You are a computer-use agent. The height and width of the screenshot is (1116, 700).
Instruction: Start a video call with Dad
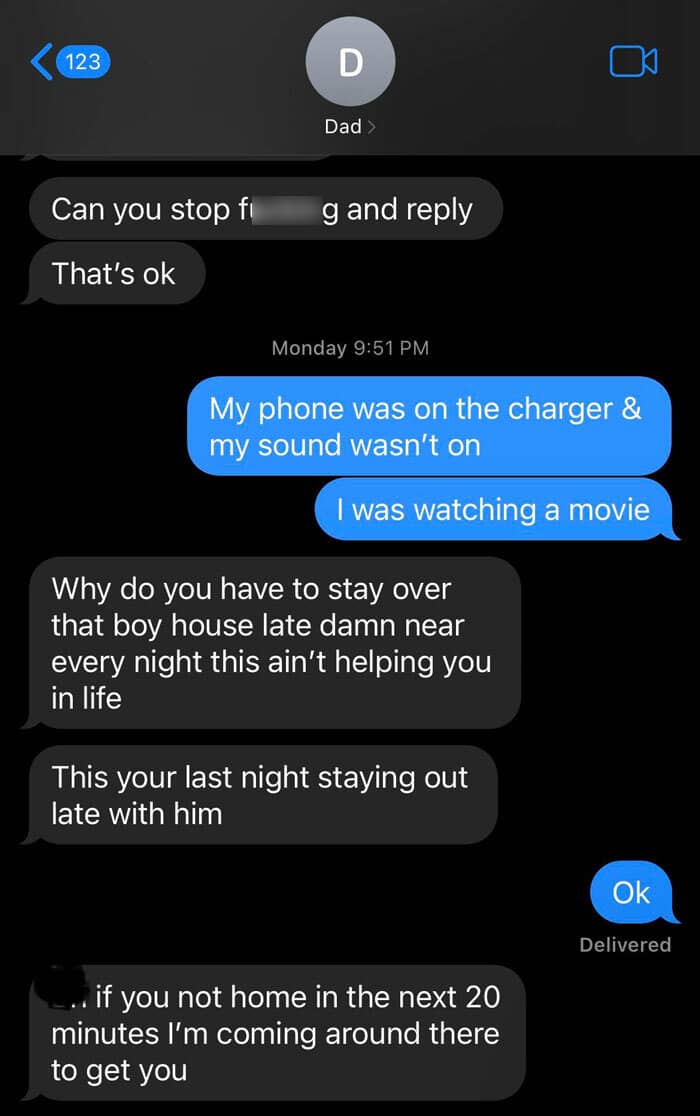633,61
